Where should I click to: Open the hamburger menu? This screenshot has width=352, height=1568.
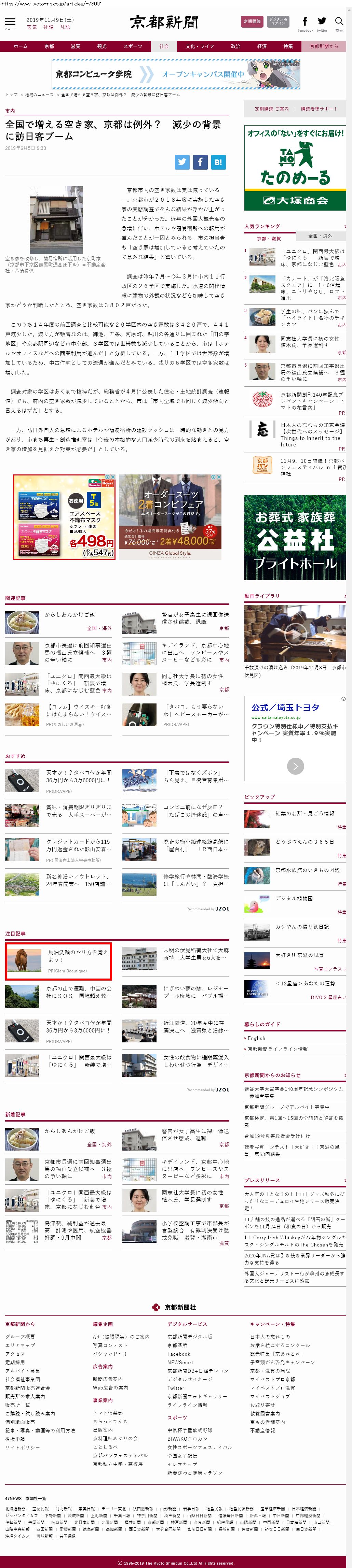pos(10,23)
